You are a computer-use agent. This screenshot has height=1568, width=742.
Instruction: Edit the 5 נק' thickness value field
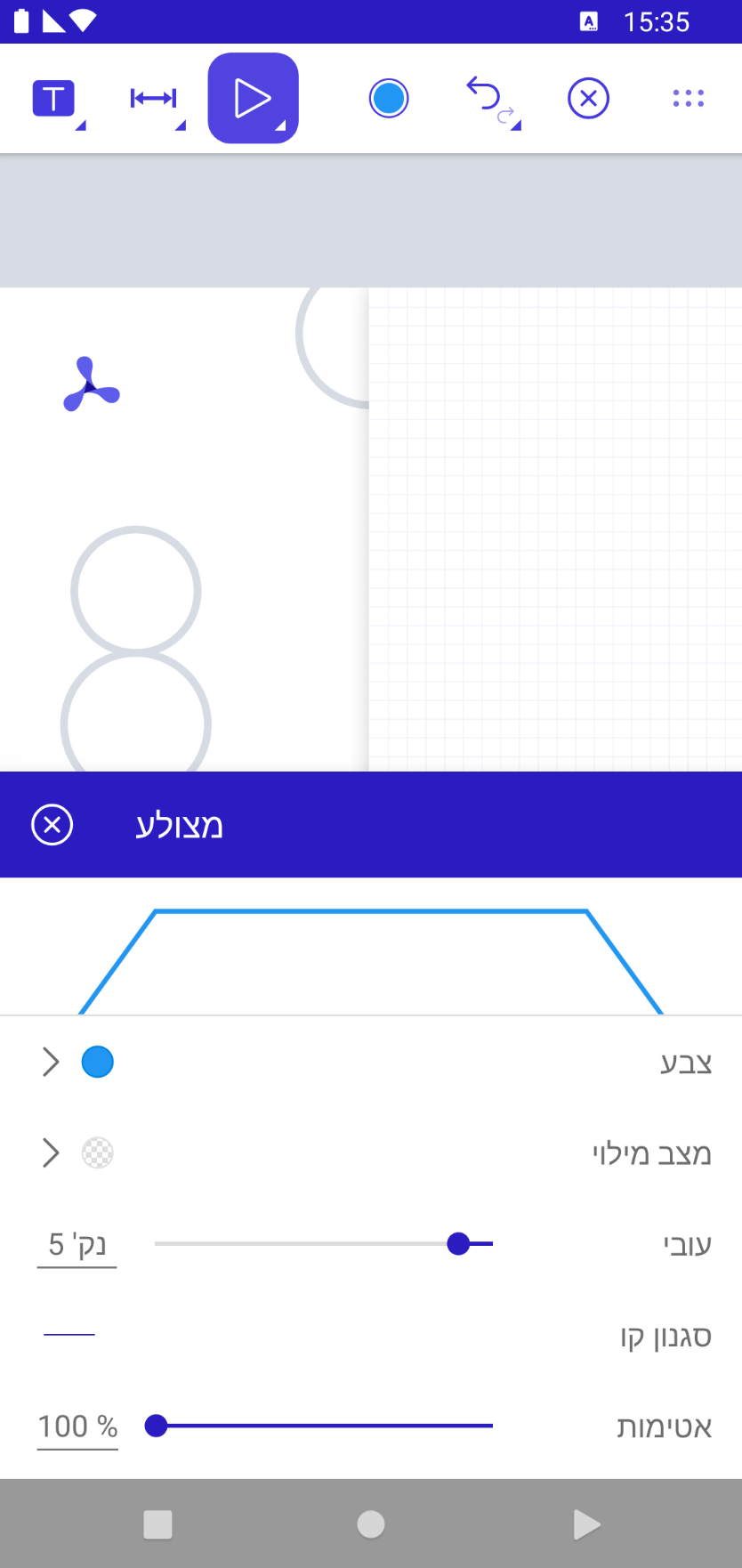[77, 1244]
